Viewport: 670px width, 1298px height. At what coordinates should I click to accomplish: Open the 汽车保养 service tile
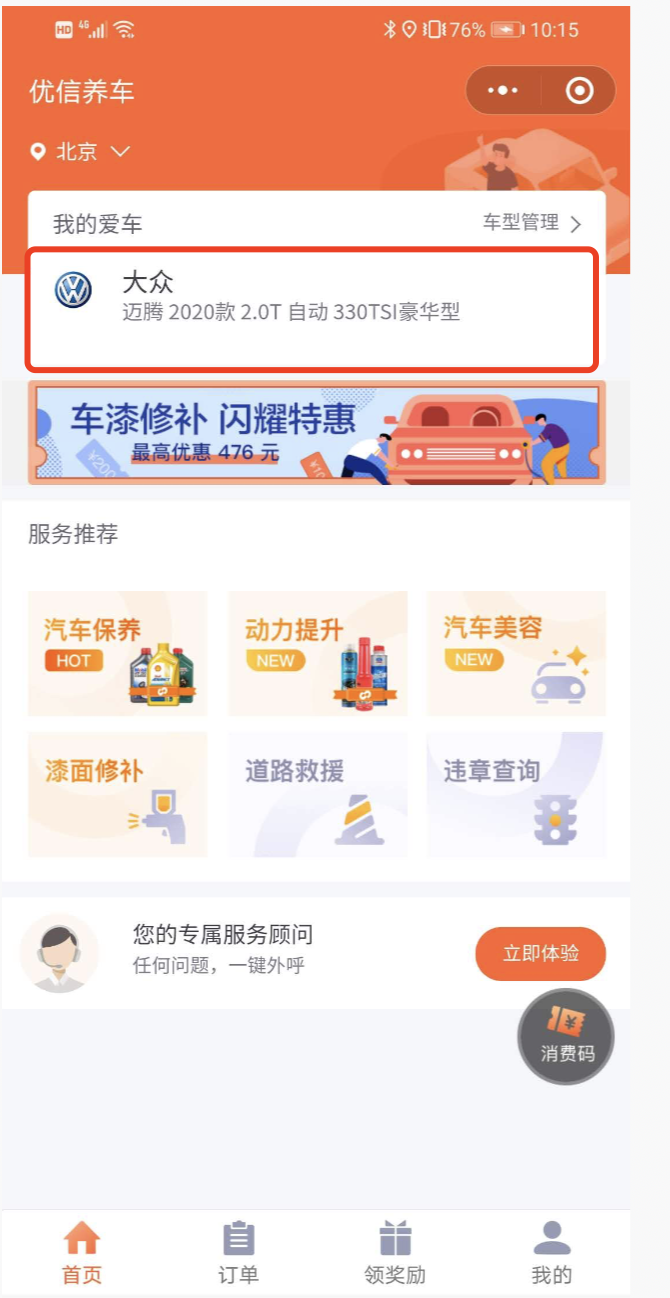(x=117, y=653)
